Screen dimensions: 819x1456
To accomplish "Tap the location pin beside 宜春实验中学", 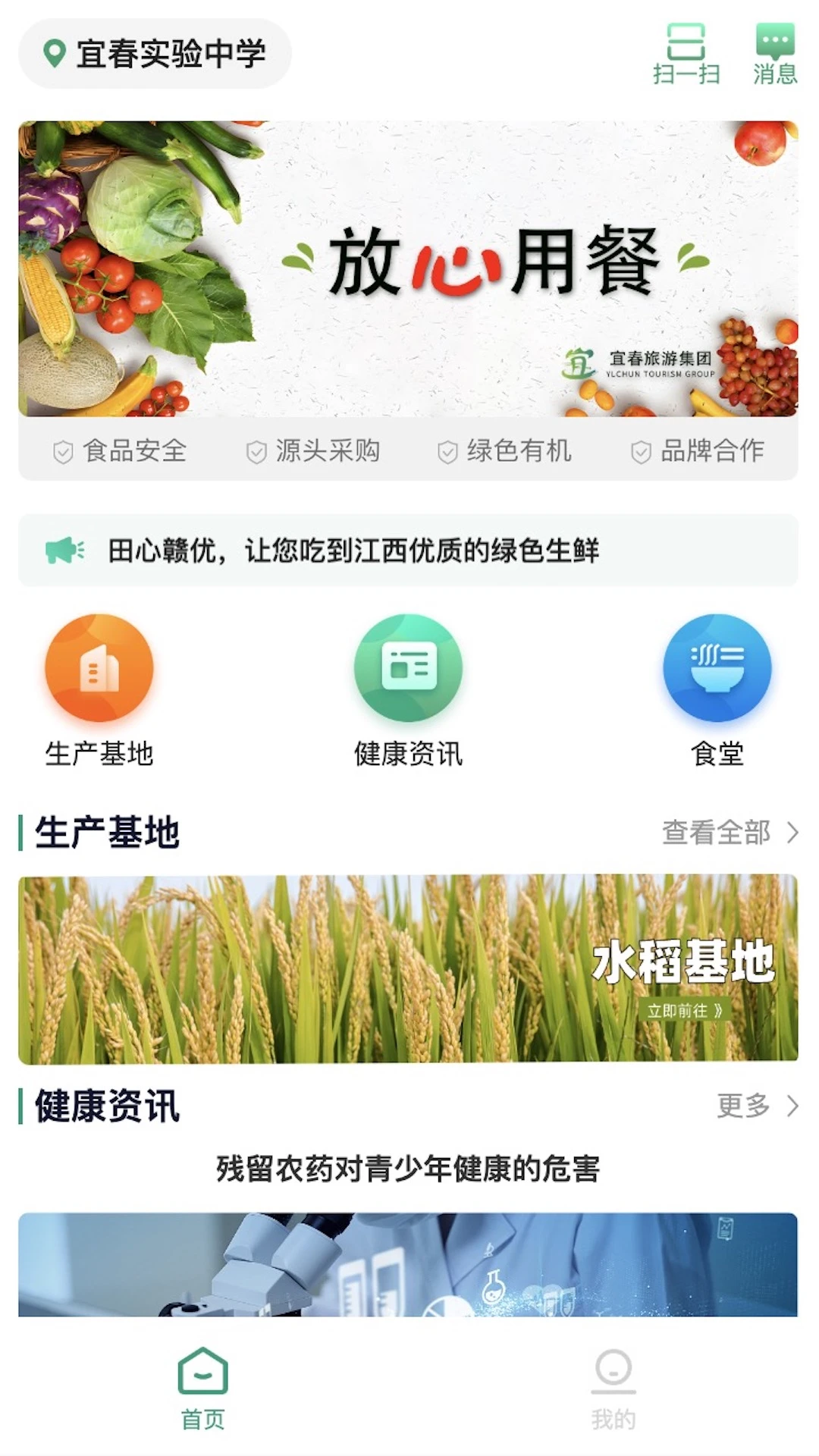I will tap(52, 53).
